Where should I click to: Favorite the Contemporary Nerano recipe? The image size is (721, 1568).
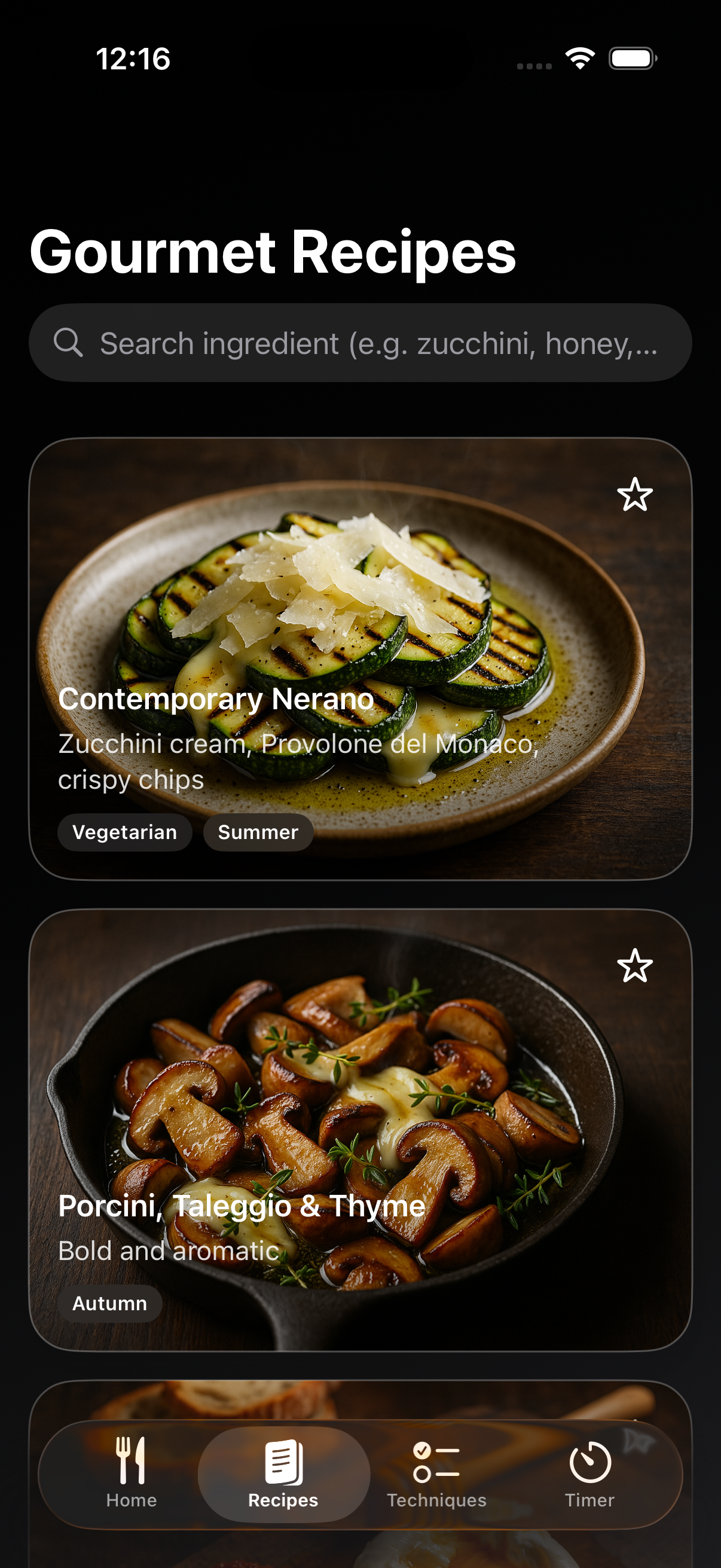634,494
